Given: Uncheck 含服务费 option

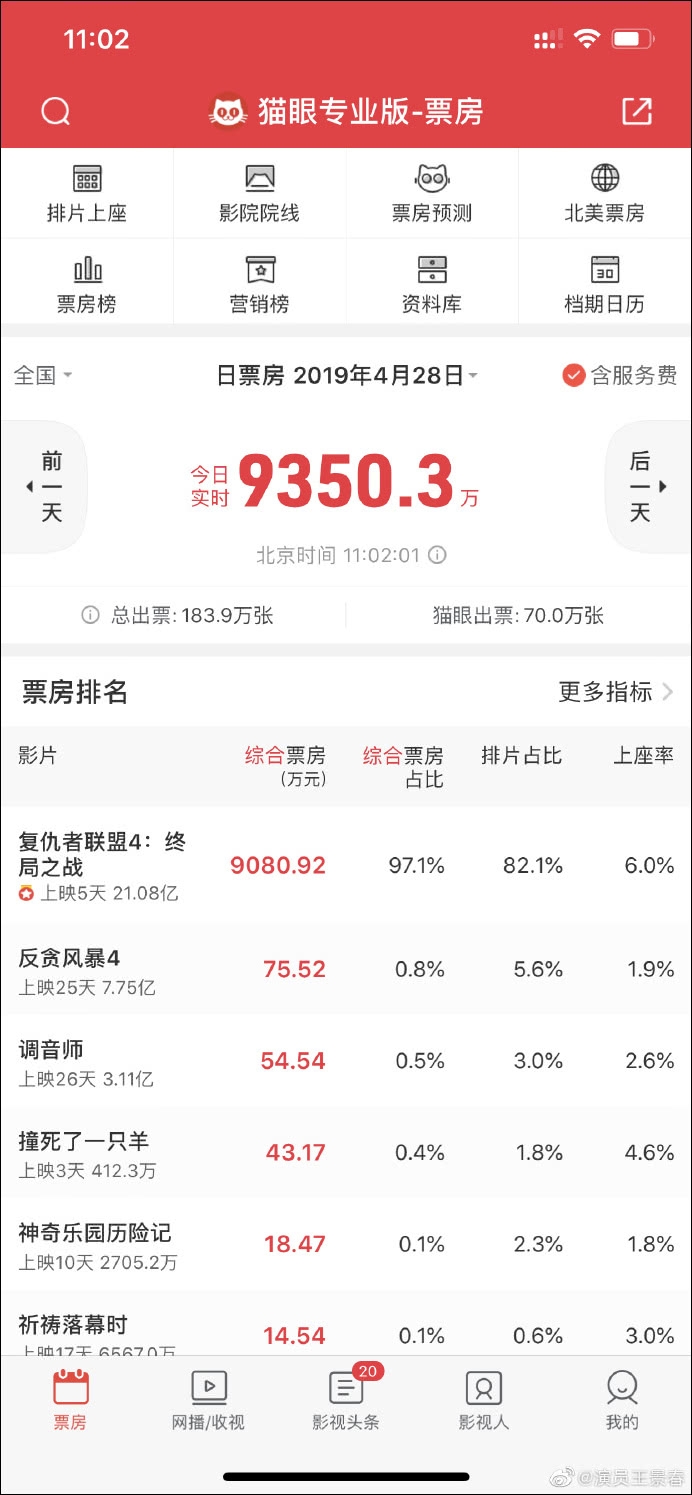Looking at the screenshot, I should 620,375.
